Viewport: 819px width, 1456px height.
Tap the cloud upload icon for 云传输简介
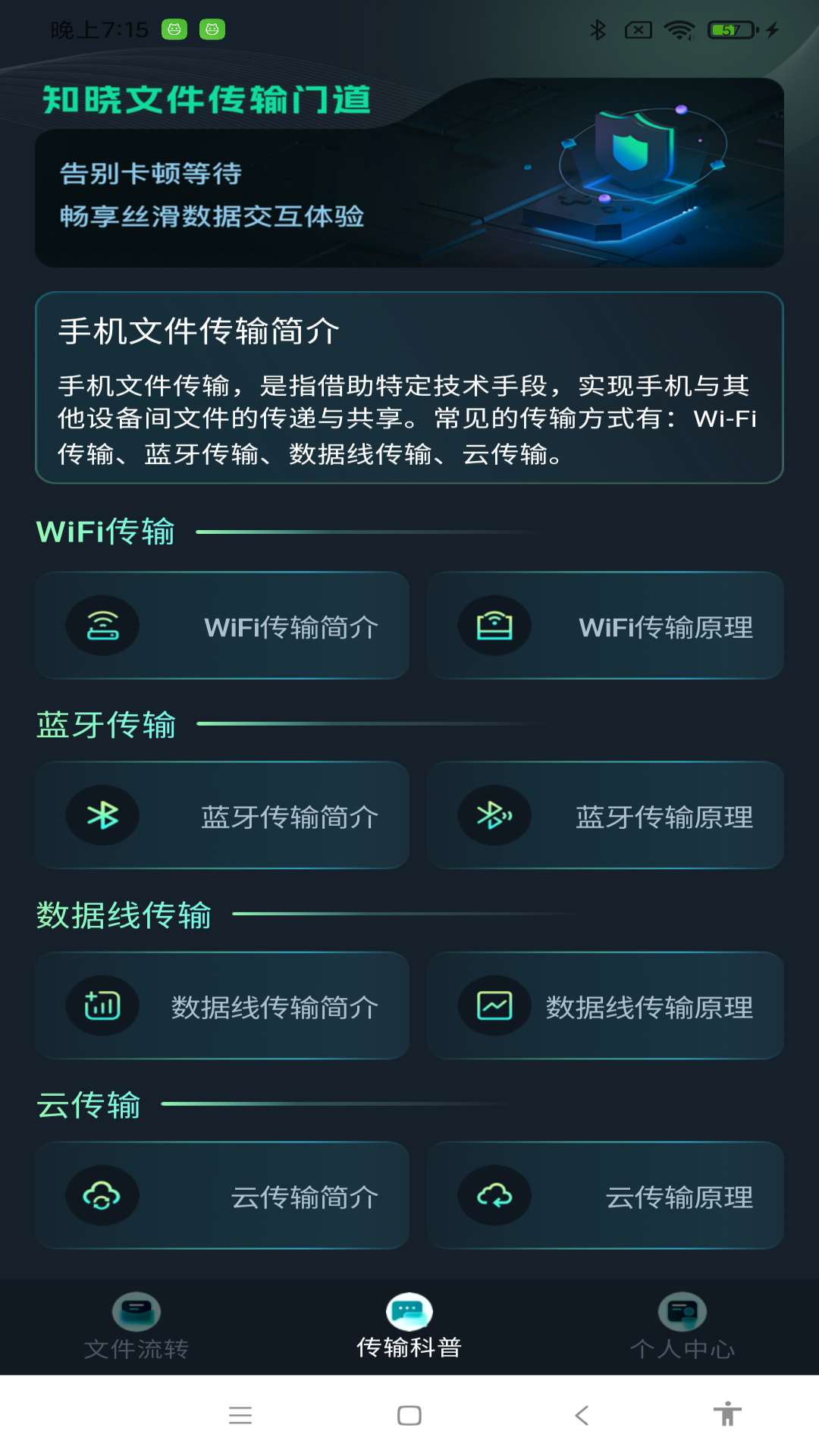102,1195
